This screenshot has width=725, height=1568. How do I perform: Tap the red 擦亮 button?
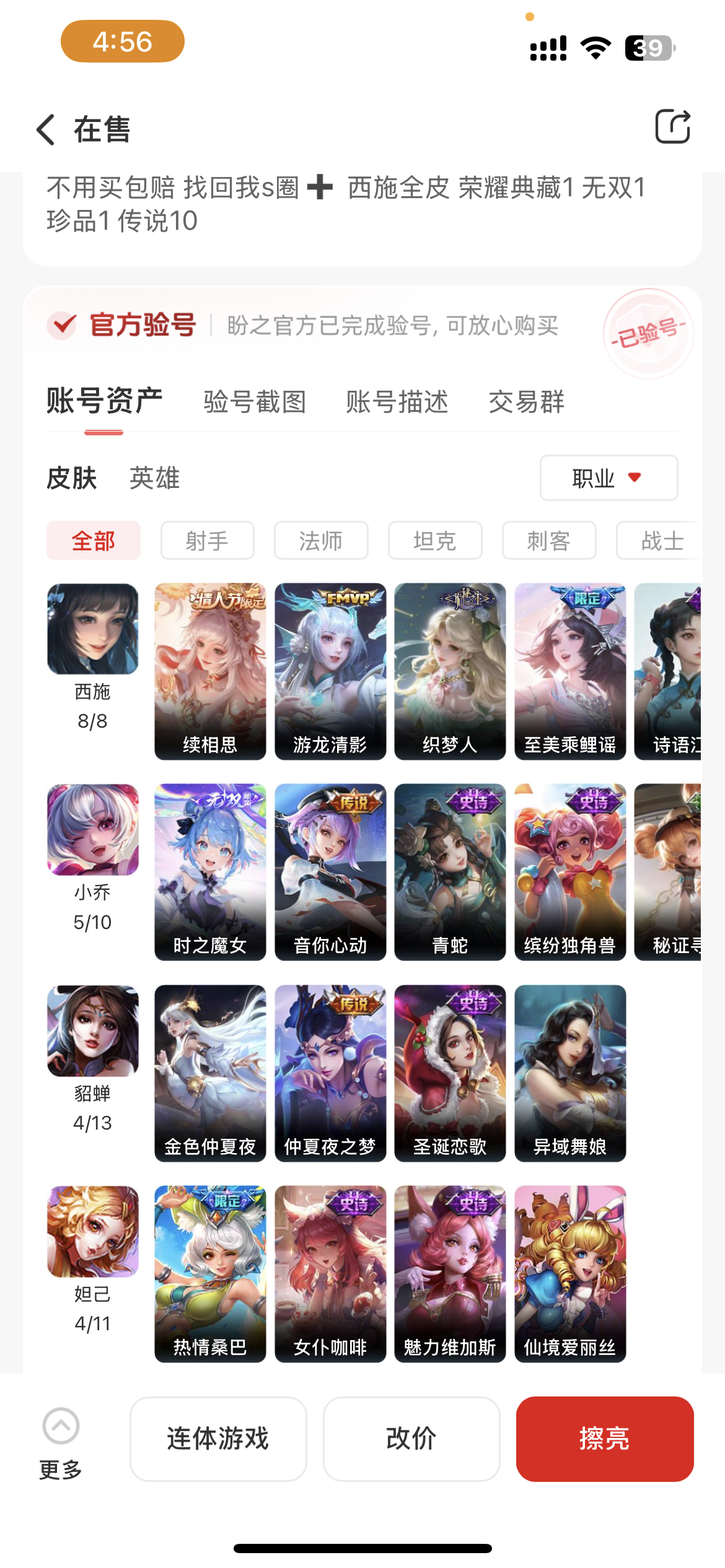[x=604, y=1439]
